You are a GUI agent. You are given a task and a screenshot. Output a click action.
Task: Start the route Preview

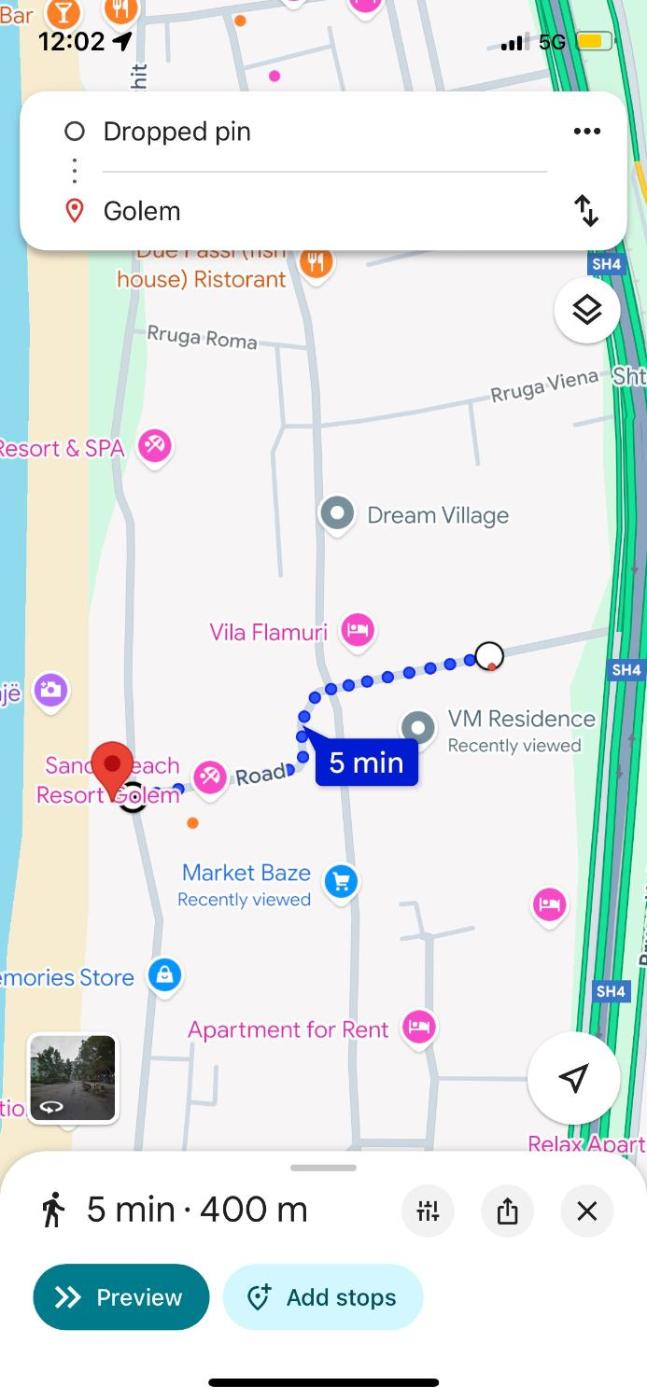click(x=121, y=1297)
